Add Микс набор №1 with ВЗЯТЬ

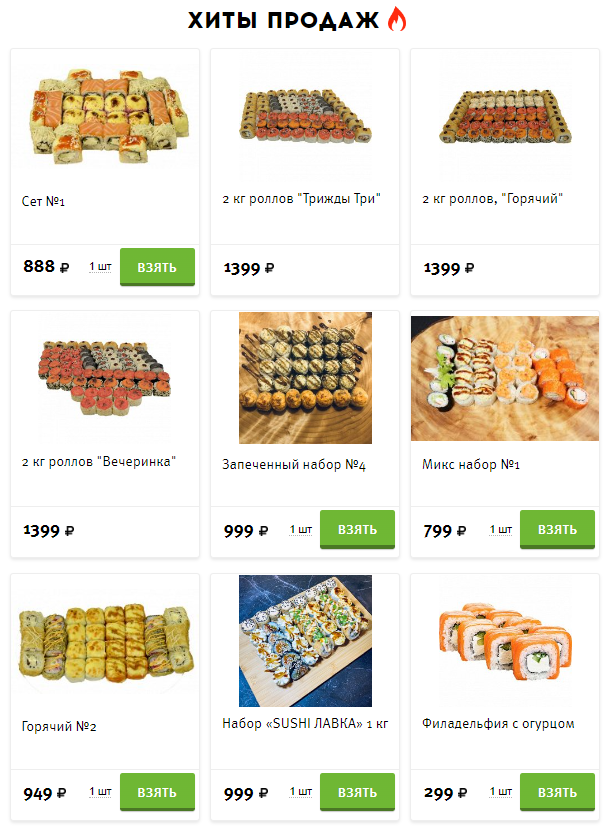[557, 530]
